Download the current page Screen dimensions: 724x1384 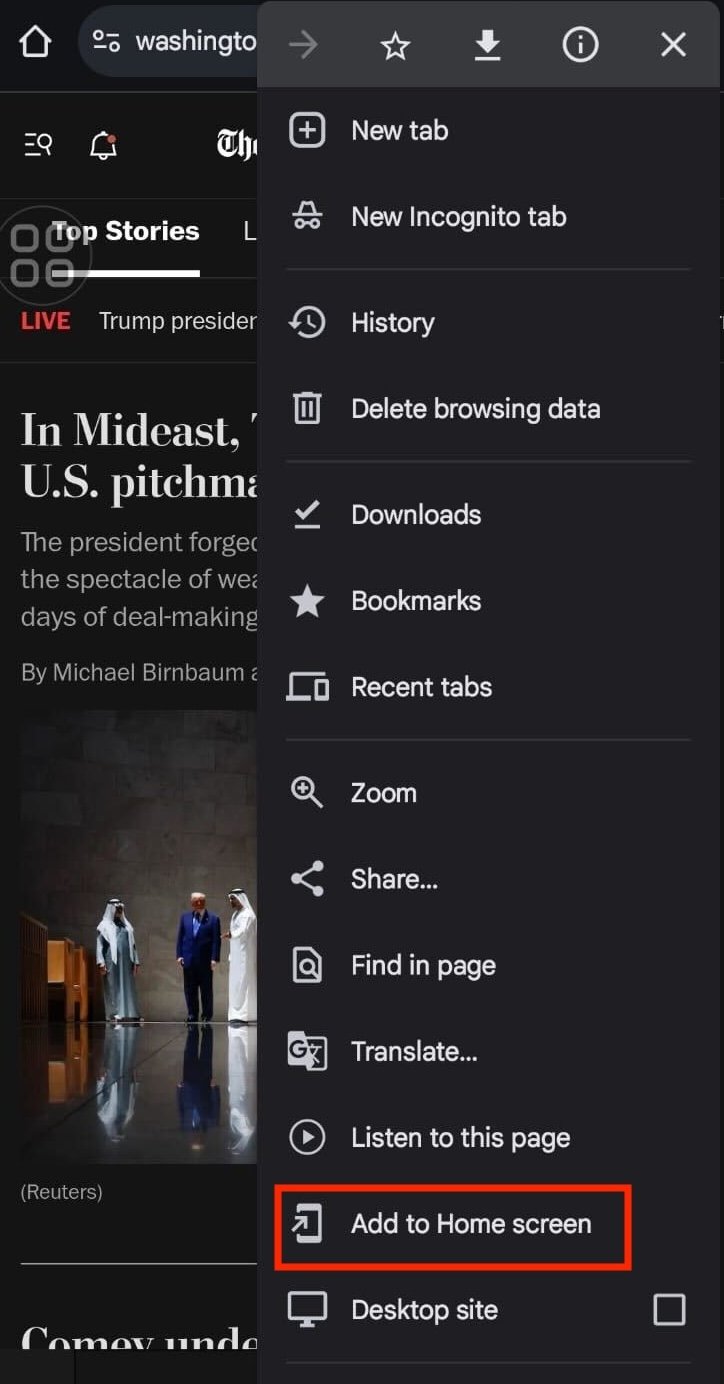(487, 45)
